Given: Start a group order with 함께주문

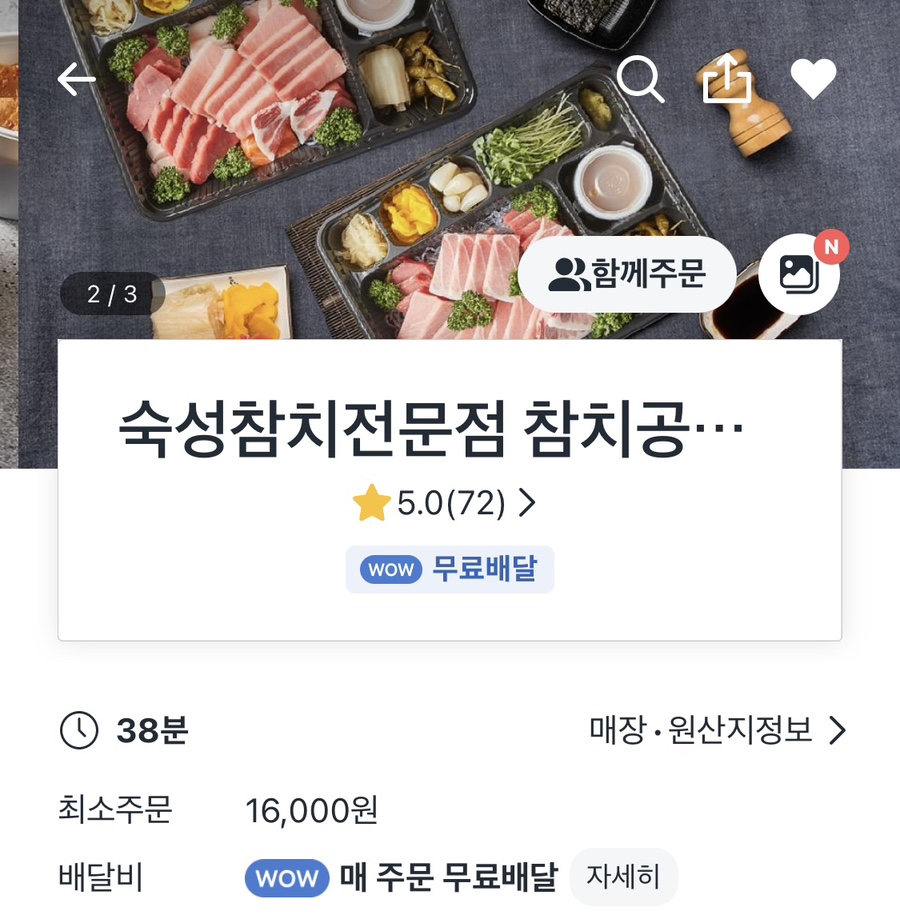Looking at the screenshot, I should [x=627, y=274].
